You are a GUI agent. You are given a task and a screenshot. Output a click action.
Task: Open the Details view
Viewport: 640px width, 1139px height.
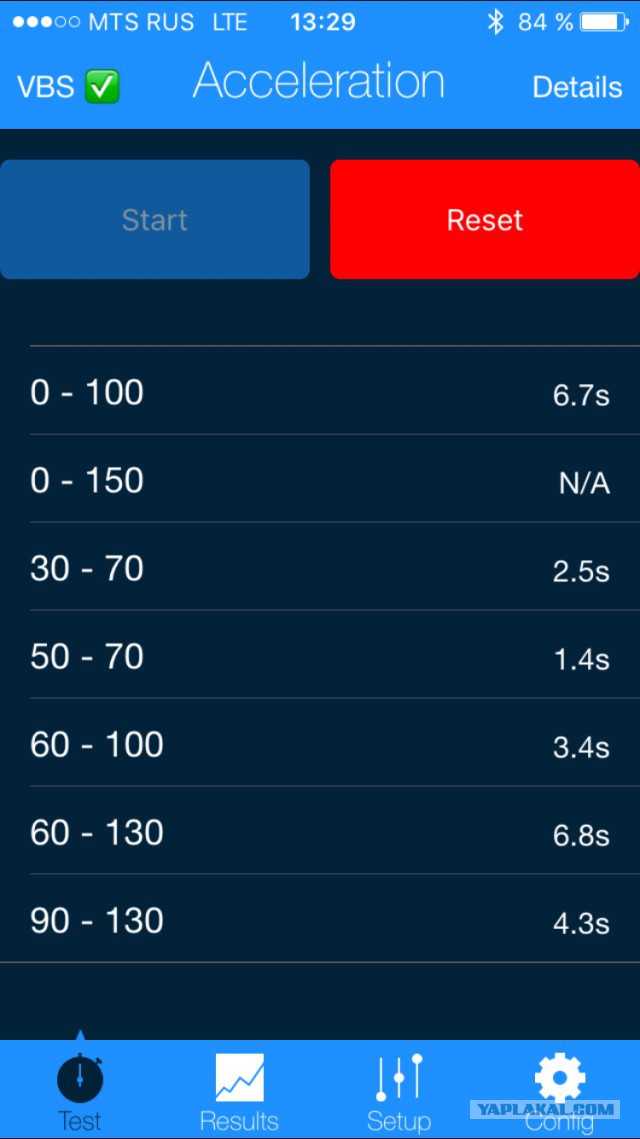point(577,87)
